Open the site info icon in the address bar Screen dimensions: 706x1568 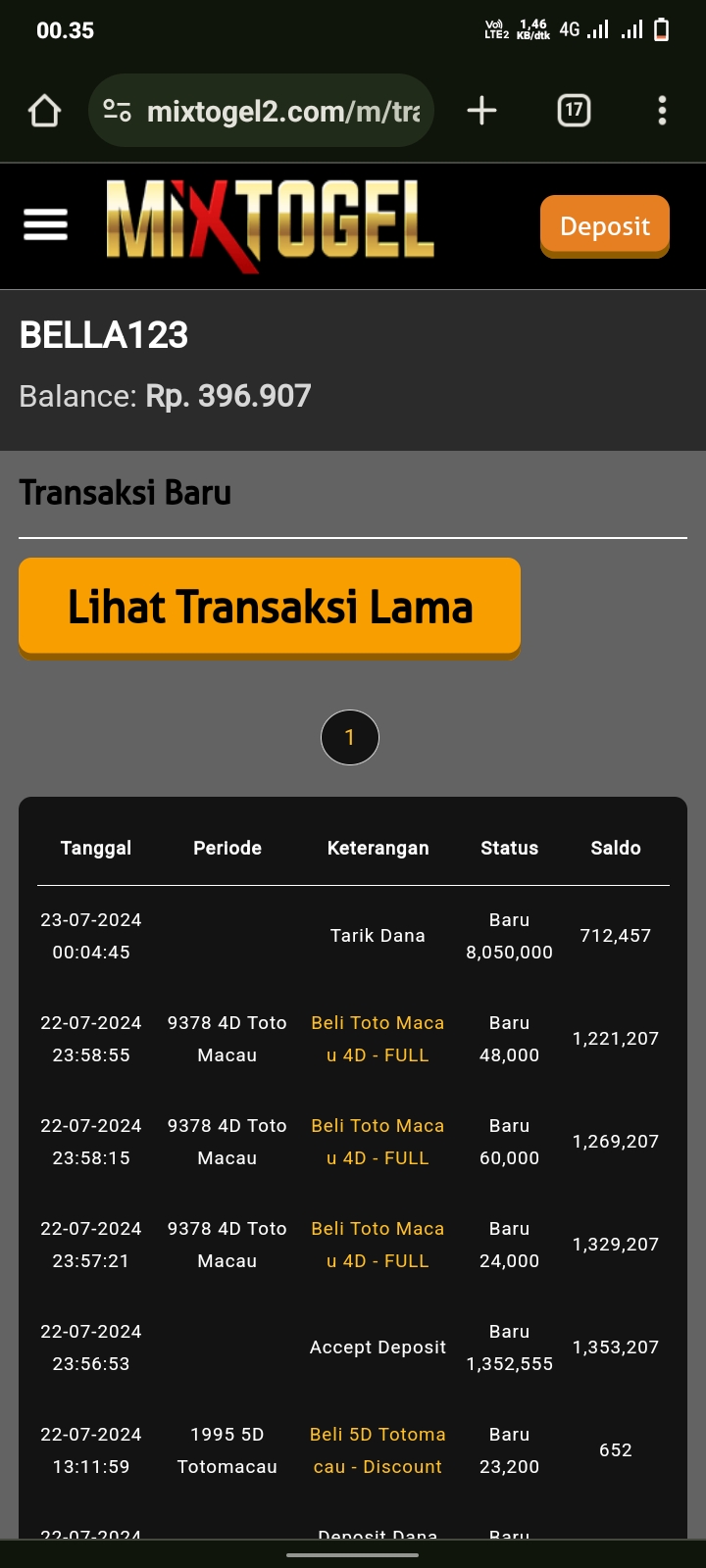(118, 111)
